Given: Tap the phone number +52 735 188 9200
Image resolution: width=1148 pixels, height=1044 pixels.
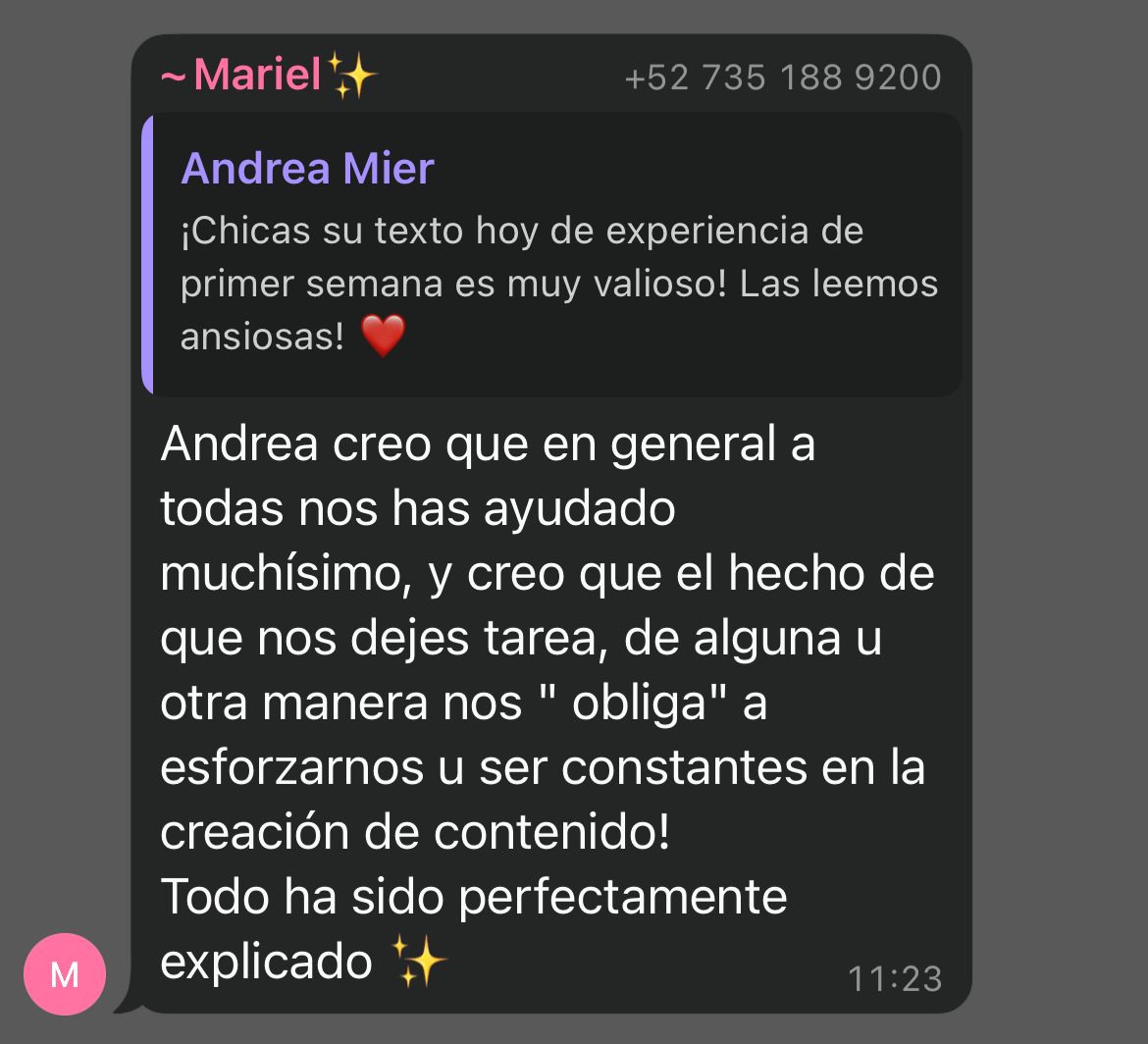Looking at the screenshot, I should [782, 78].
